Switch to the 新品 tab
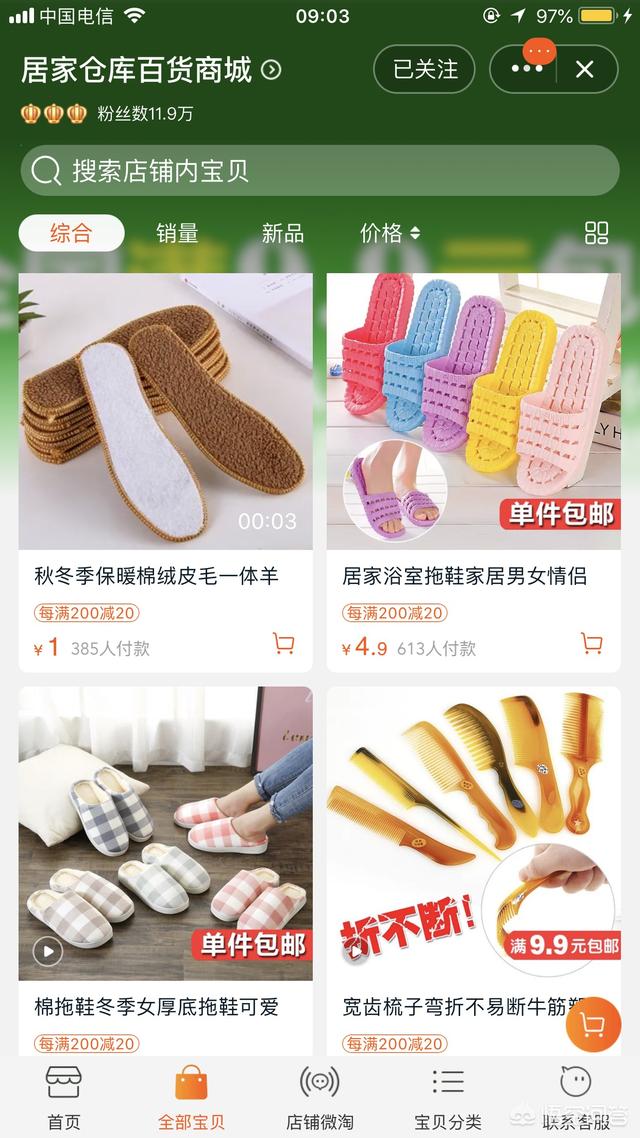The width and height of the screenshot is (640, 1138). point(282,233)
